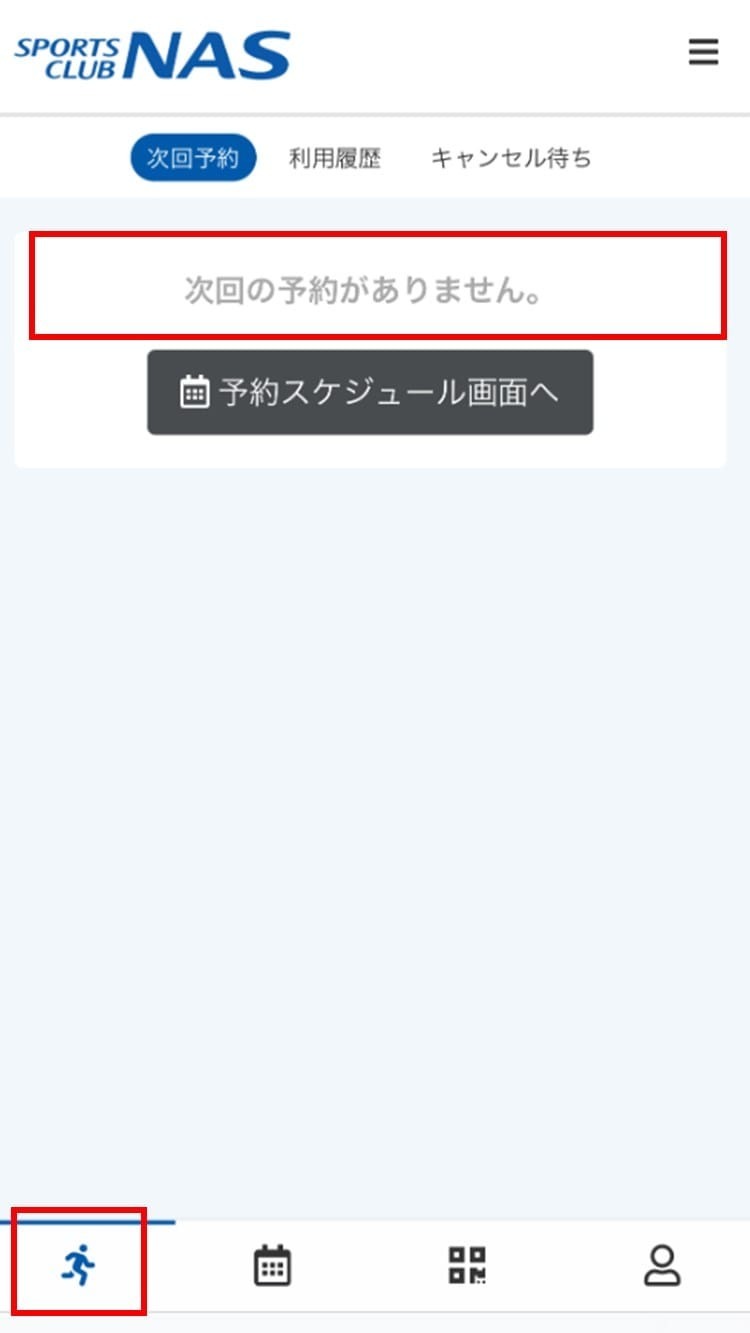This screenshot has height=1333, width=750.
Task: Open the hamburger menu
Action: coord(704,52)
